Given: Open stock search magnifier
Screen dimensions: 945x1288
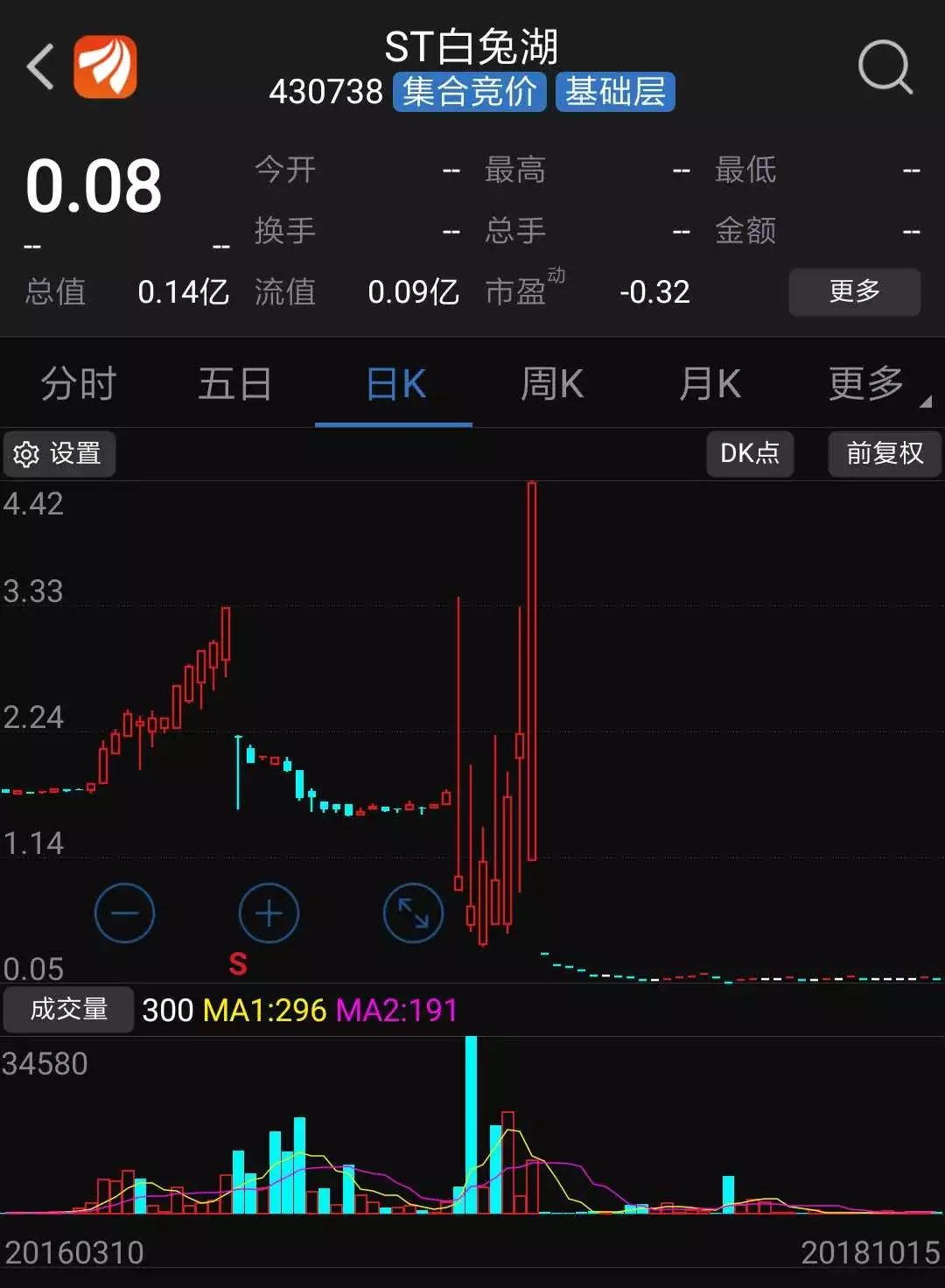Looking at the screenshot, I should point(885,66).
